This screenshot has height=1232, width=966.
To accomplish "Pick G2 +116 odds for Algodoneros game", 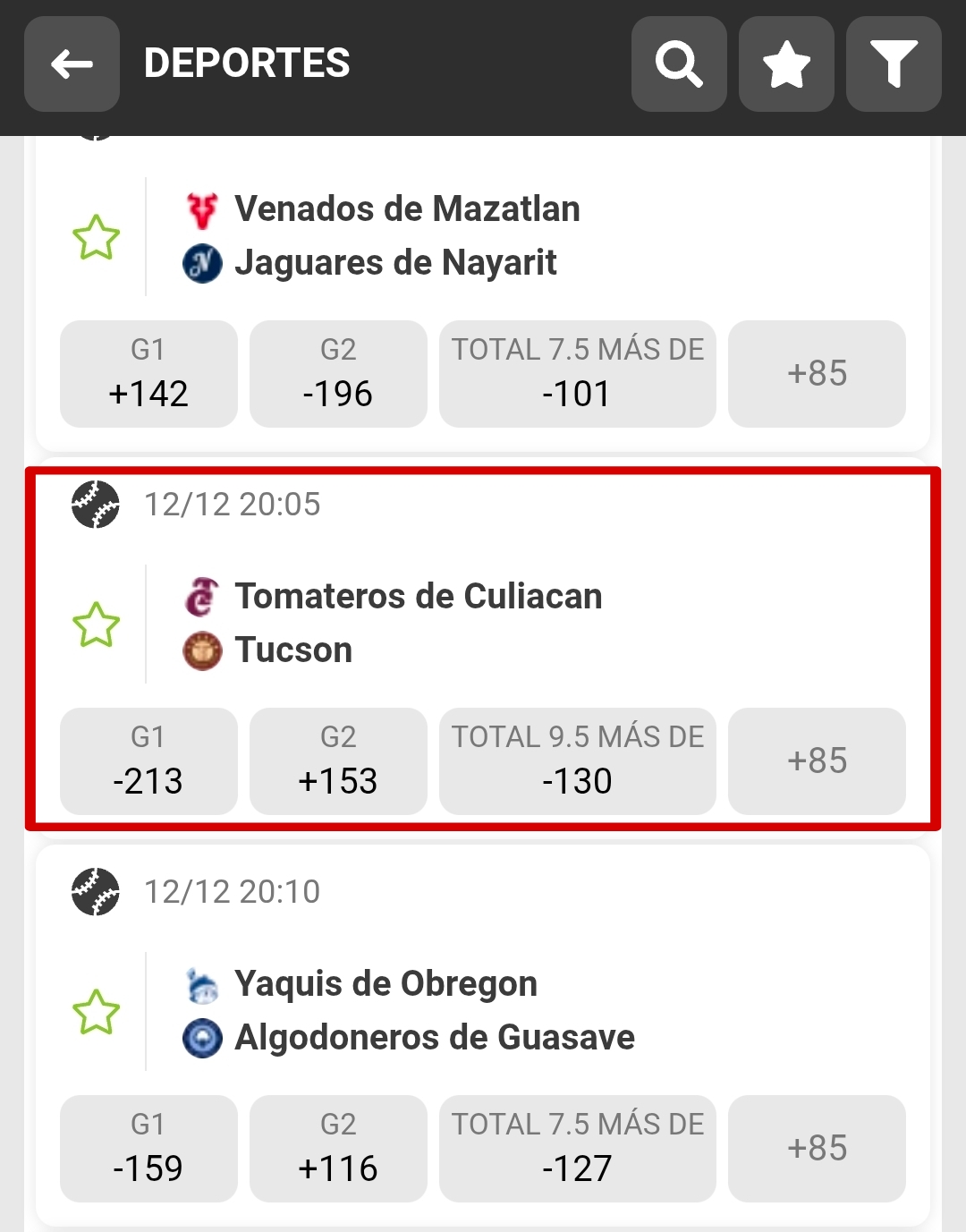I will [338, 1148].
